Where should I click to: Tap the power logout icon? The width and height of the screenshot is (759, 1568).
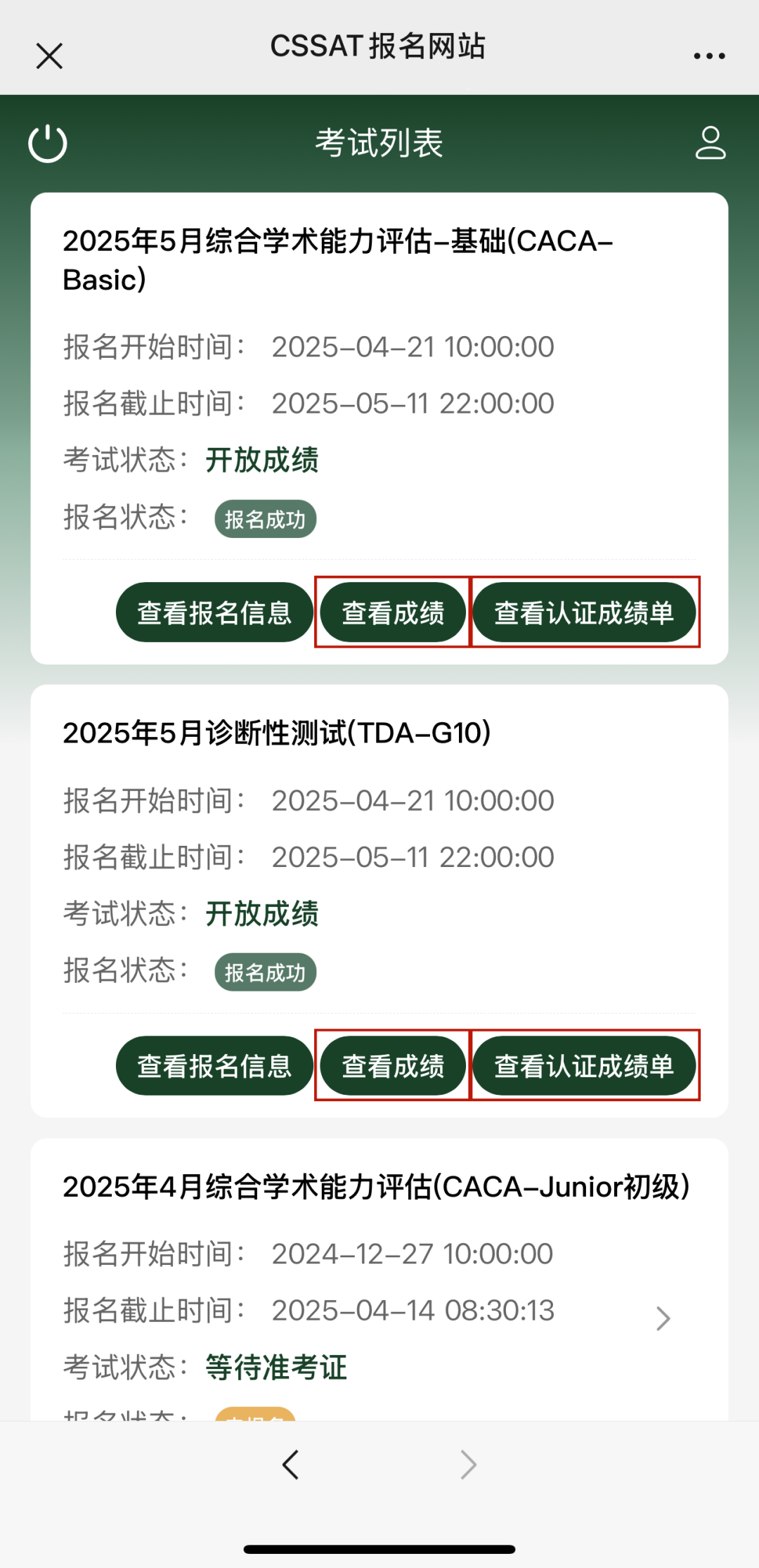tap(48, 143)
